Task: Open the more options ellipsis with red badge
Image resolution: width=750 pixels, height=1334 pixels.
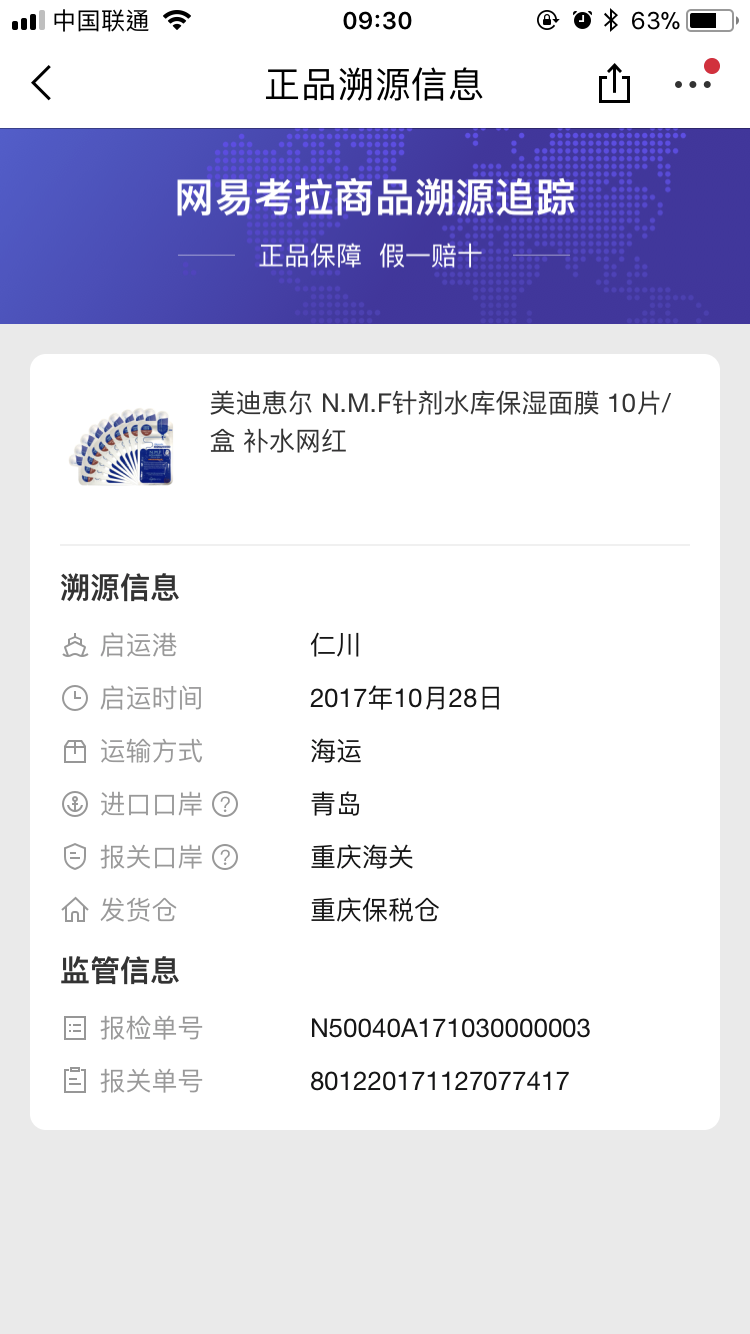Action: click(x=692, y=85)
